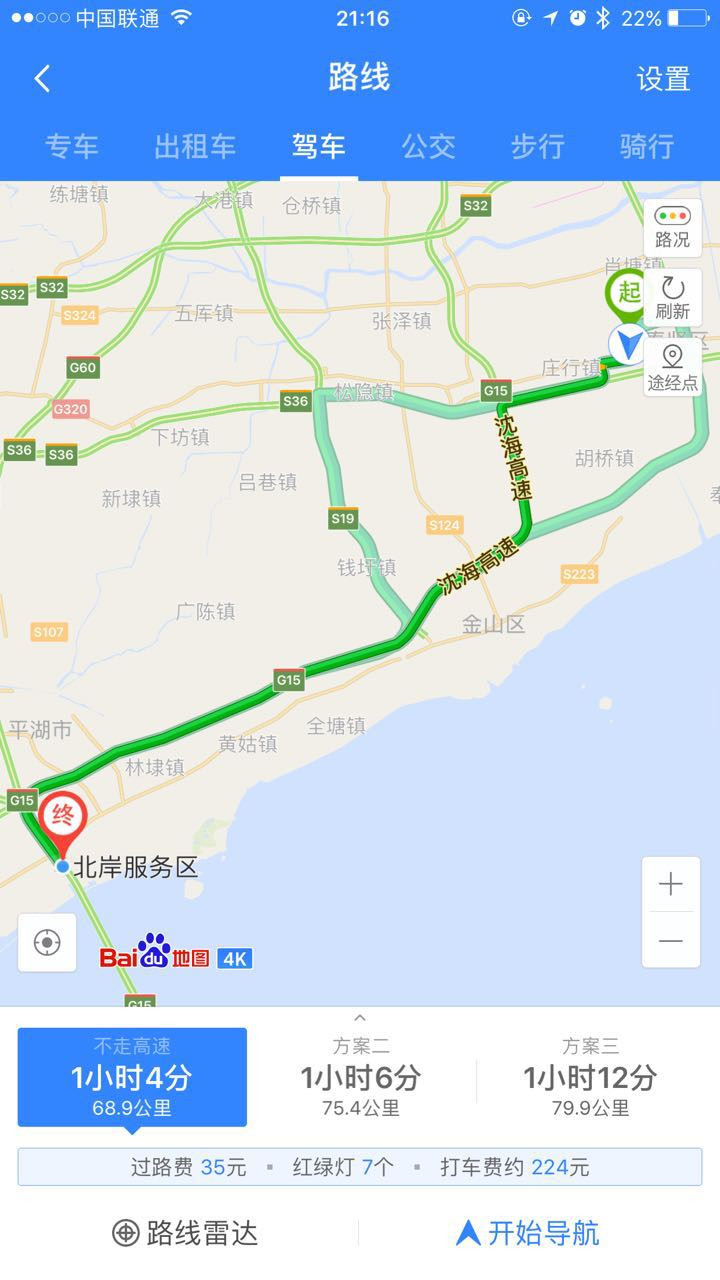The image size is (720, 1280).
Task: Open 路线雷达
Action: tap(185, 1233)
